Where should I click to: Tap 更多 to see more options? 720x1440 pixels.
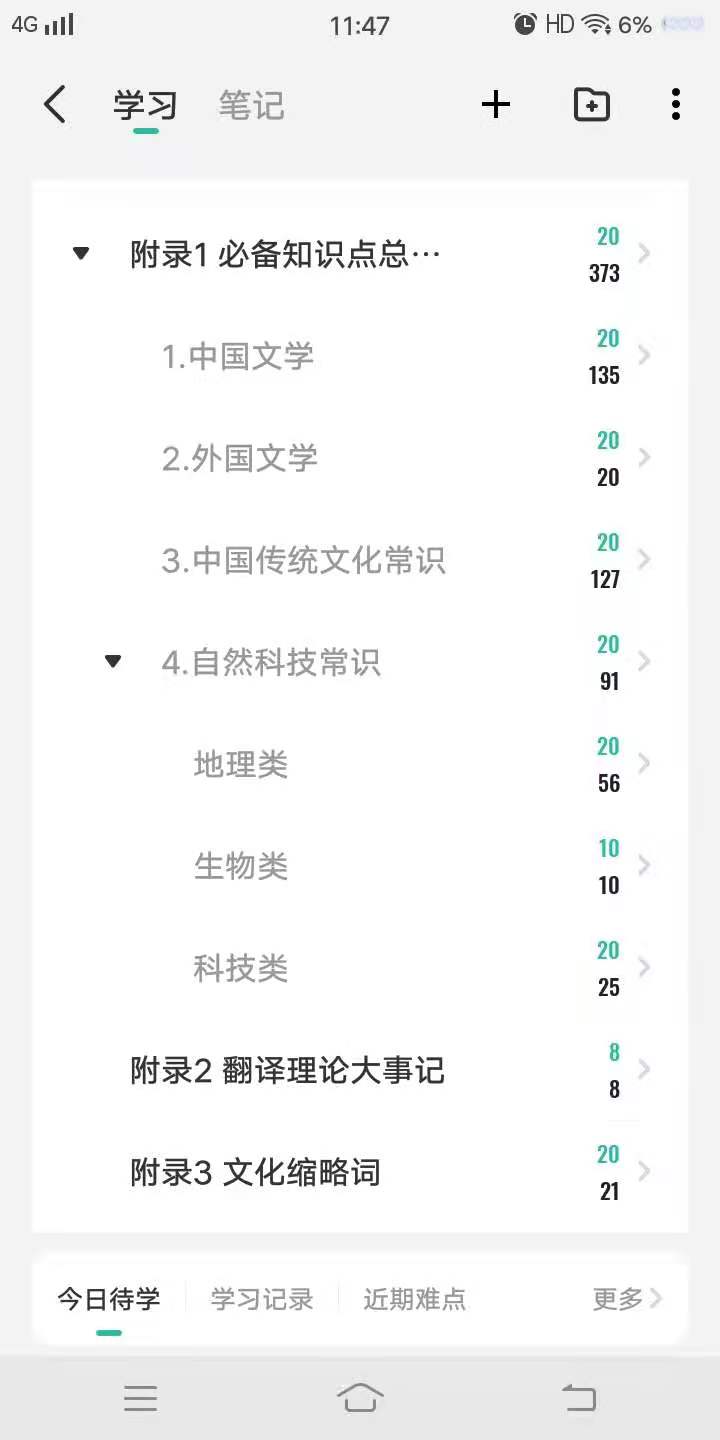[627, 1299]
